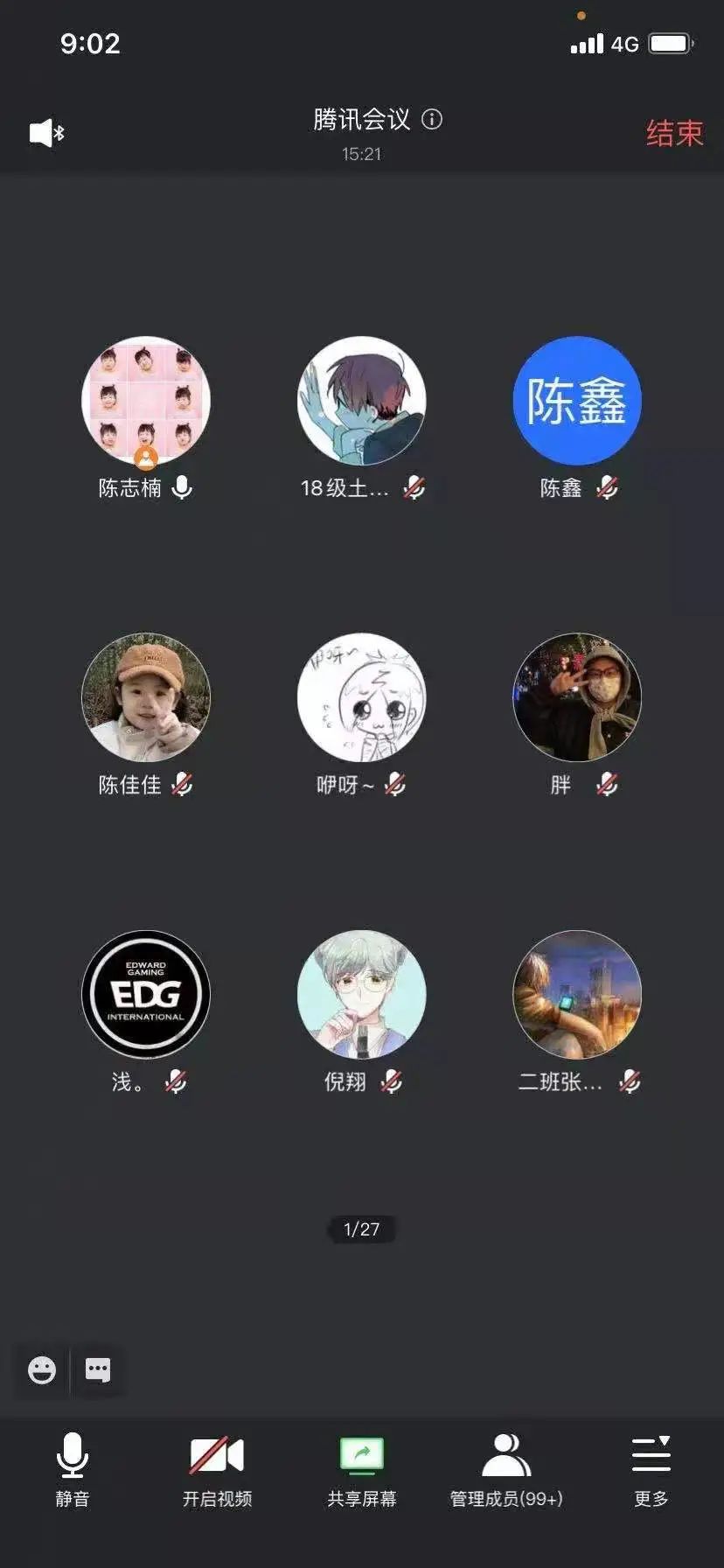This screenshot has width=724, height=1568.
Task: Select participant 陈志楠's avatar
Action: click(x=146, y=401)
